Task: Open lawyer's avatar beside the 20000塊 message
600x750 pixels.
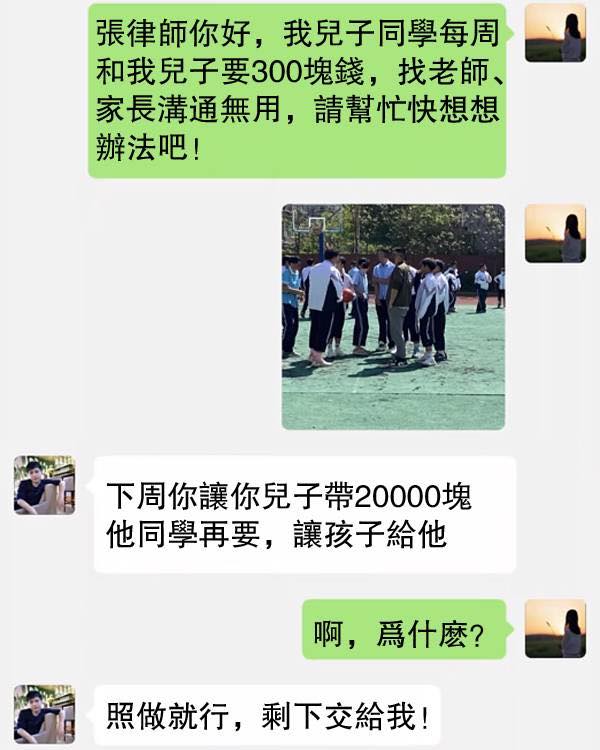Action: pos(44,486)
